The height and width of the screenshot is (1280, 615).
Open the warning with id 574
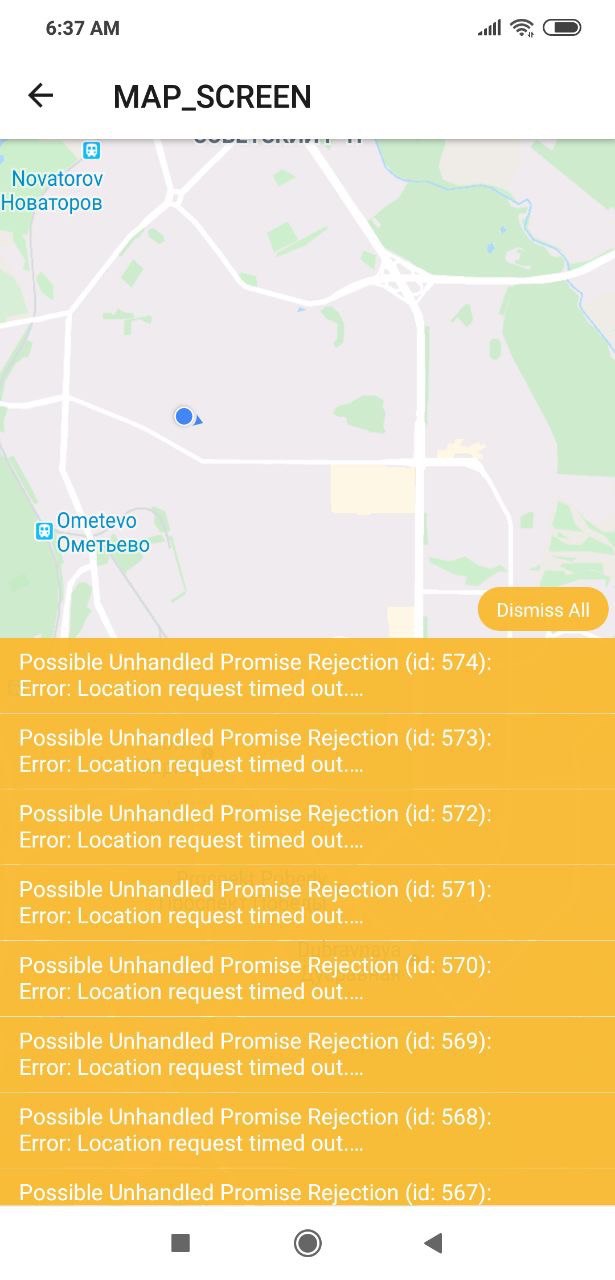(307, 675)
